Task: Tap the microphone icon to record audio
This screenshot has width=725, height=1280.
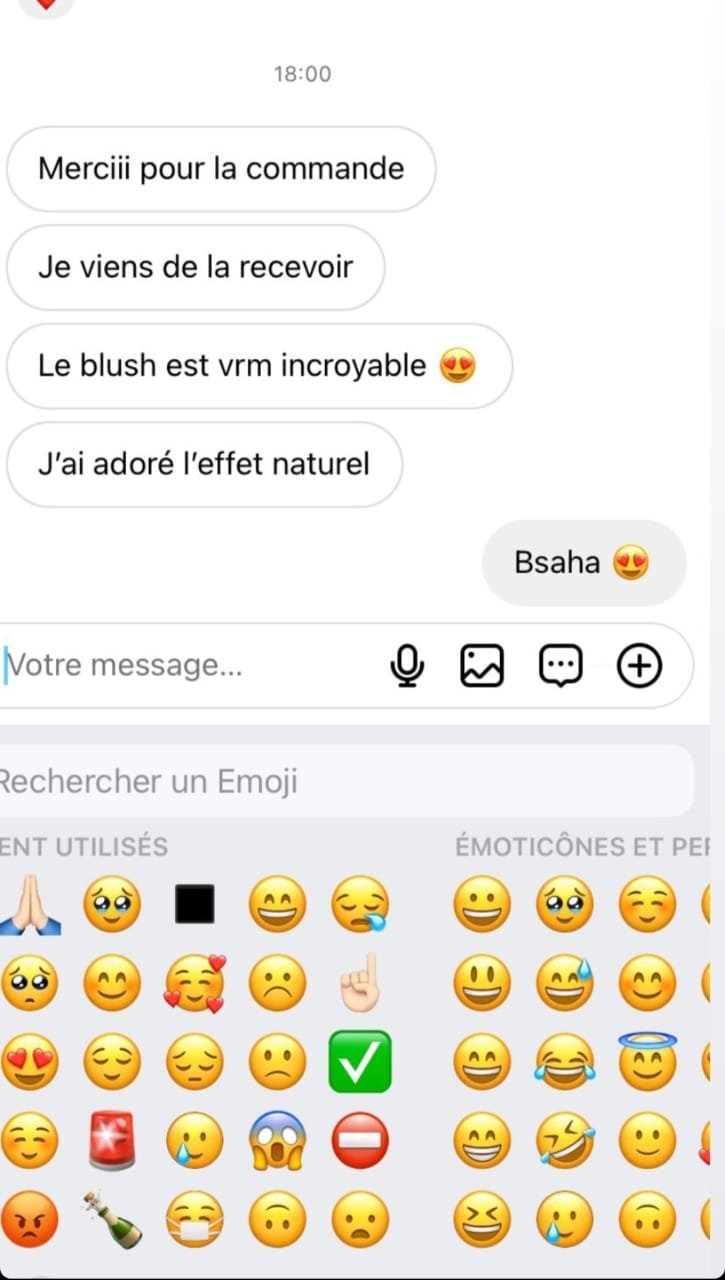Action: pos(407,665)
